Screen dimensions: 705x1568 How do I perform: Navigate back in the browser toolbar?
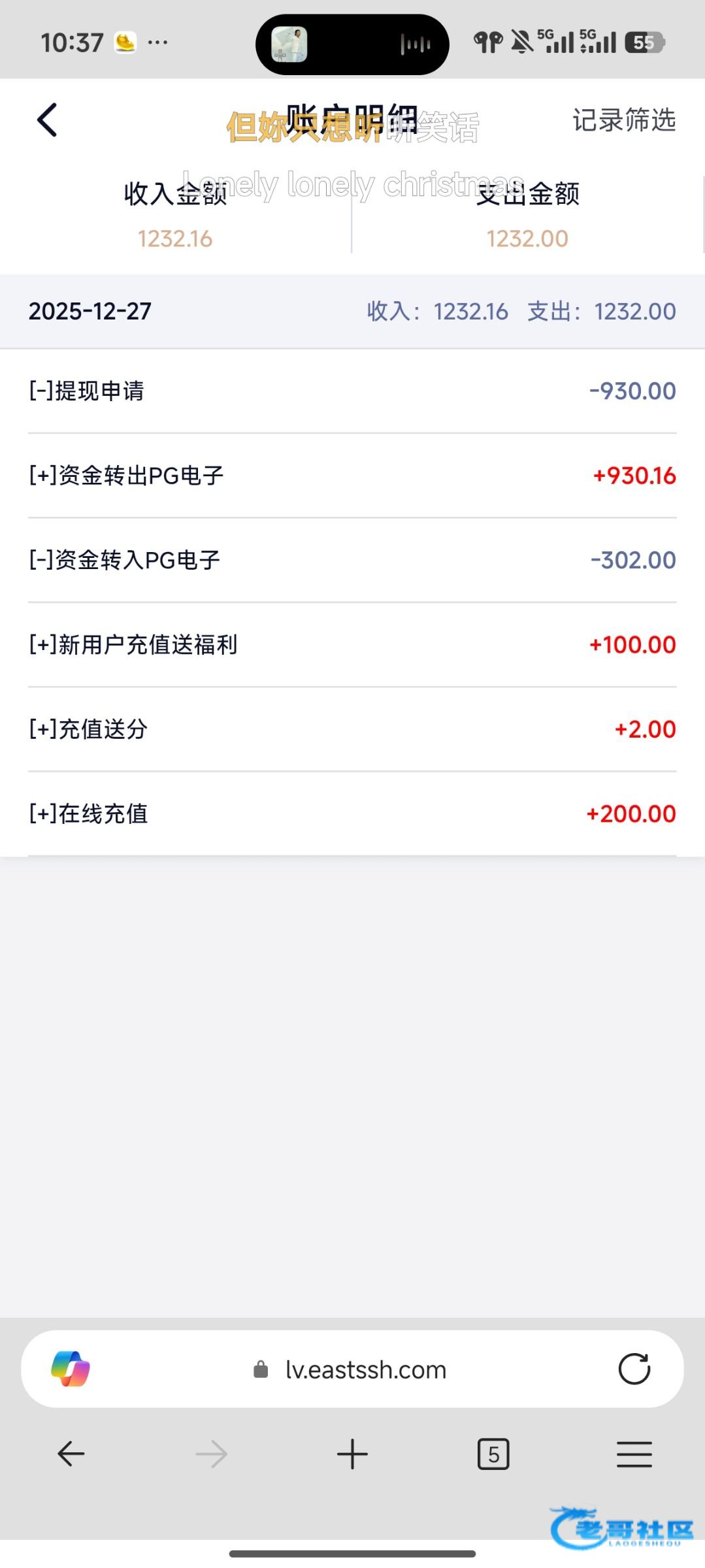click(71, 1454)
